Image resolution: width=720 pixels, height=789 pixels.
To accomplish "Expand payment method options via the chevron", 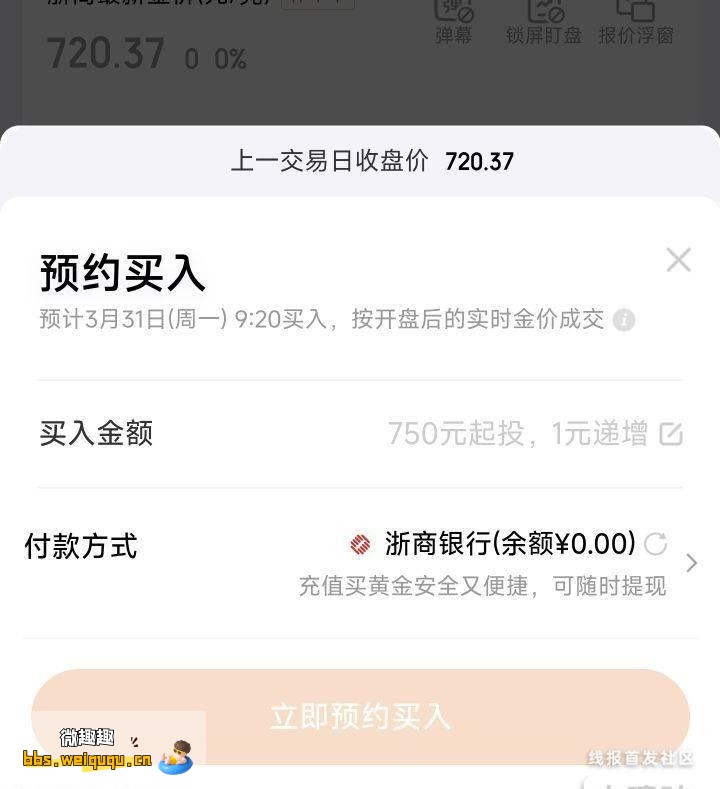I will (x=691, y=563).
